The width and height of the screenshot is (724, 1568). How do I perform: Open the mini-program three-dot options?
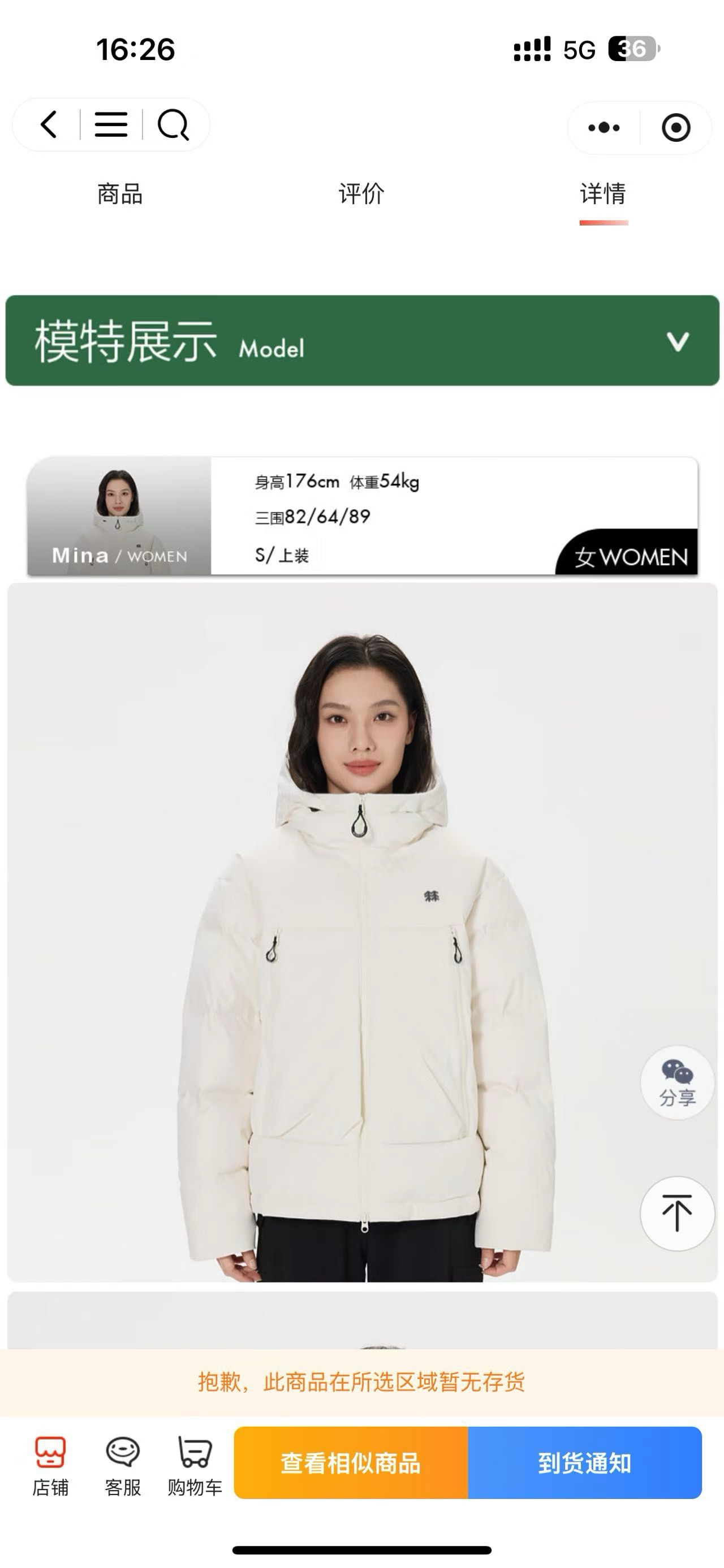pos(604,128)
